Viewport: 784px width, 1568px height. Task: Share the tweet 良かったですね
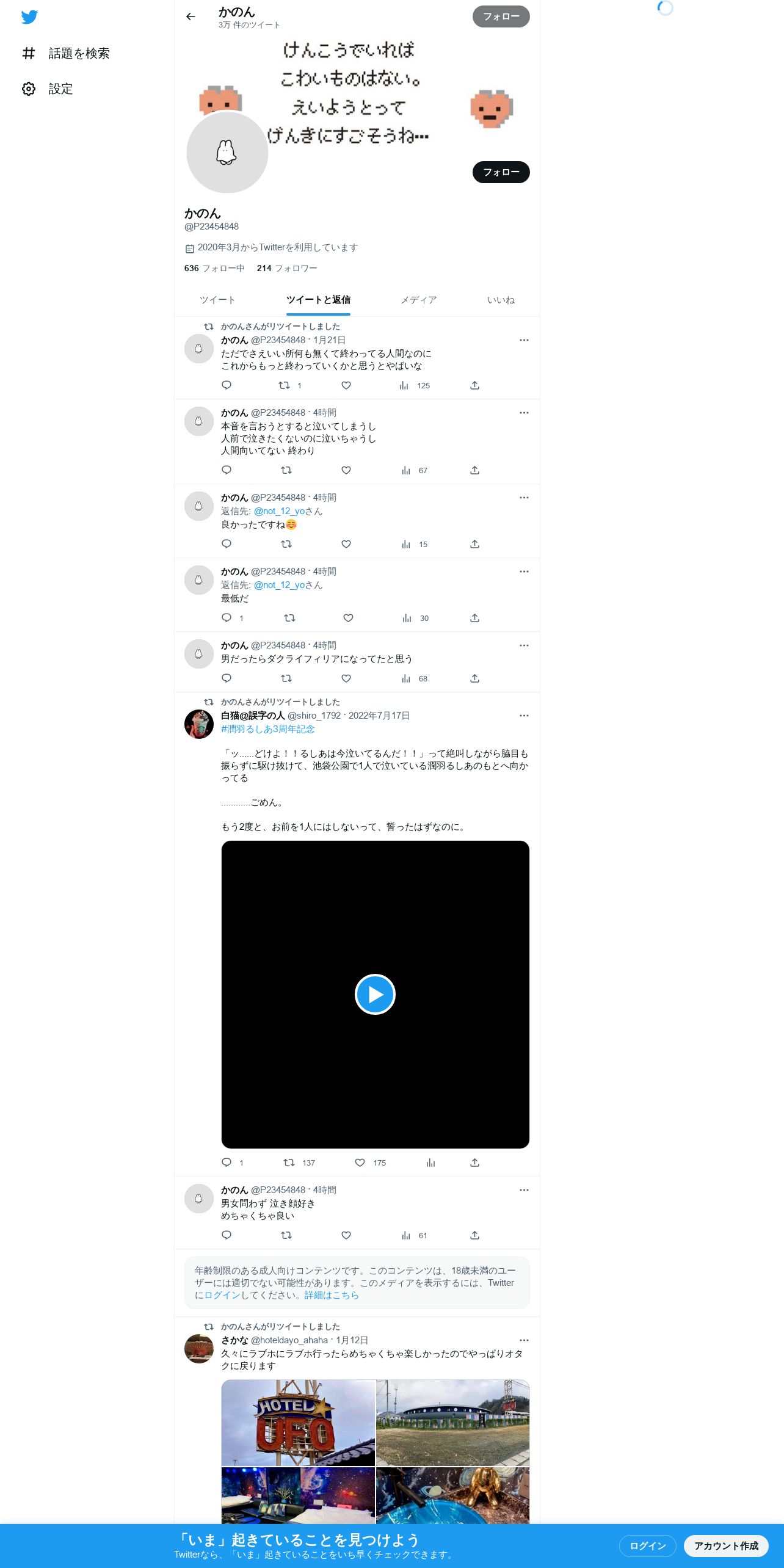pos(474,544)
